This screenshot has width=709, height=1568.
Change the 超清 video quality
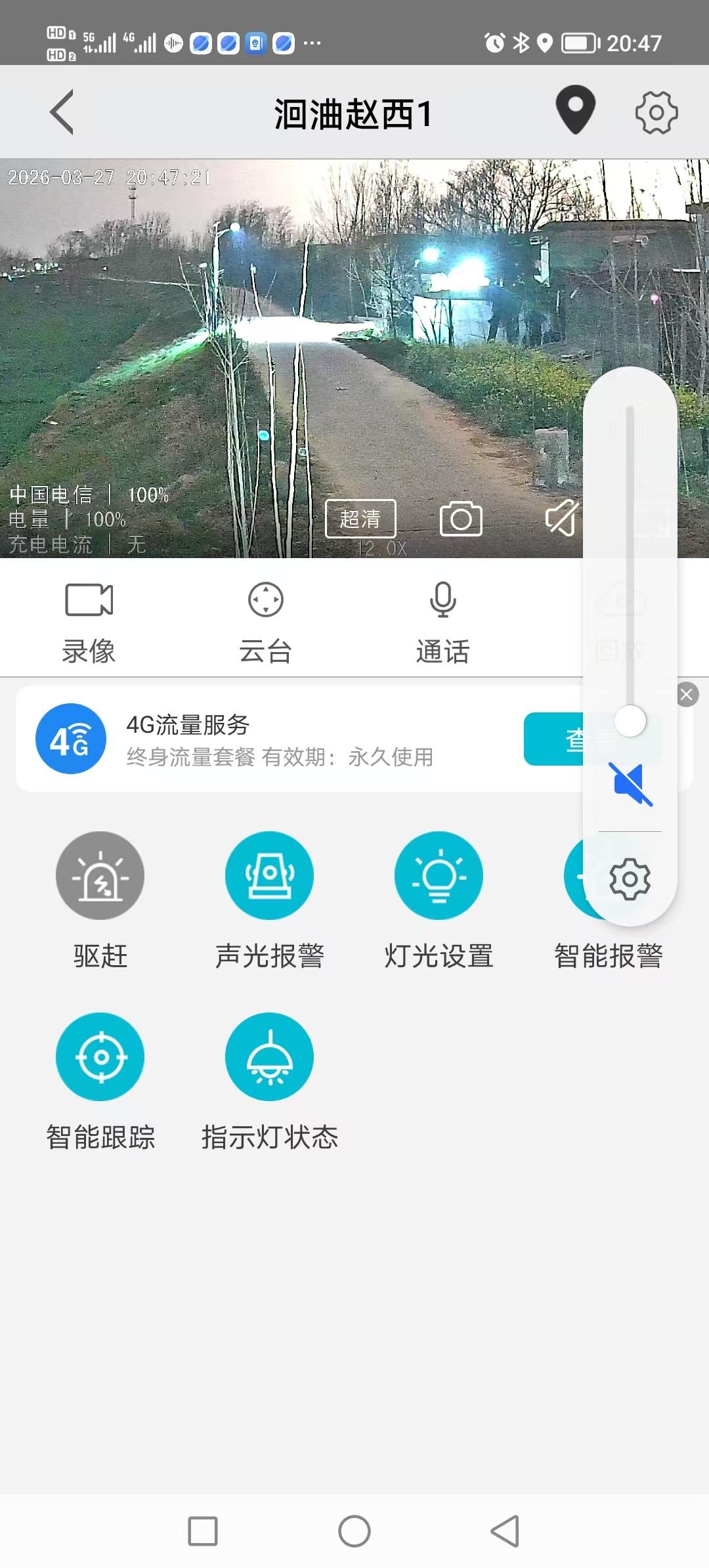coord(360,519)
